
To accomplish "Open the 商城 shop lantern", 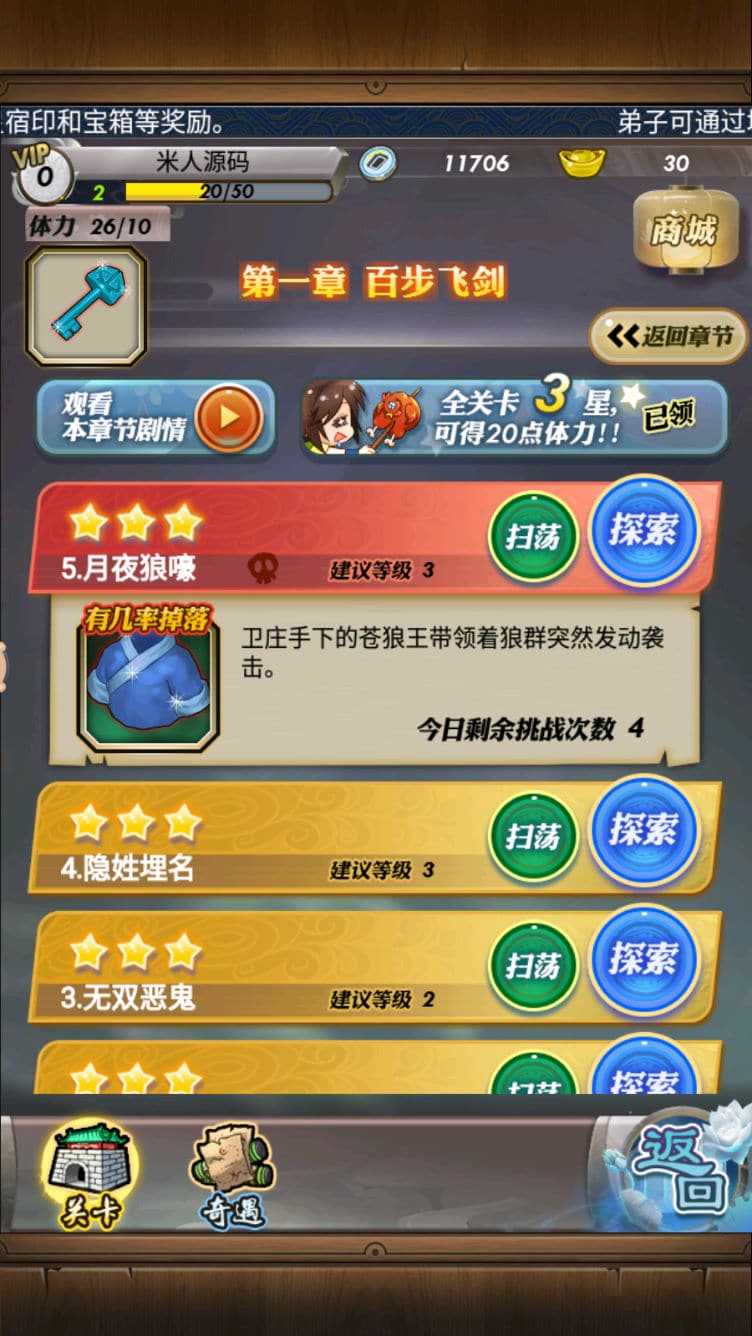I will tap(685, 230).
